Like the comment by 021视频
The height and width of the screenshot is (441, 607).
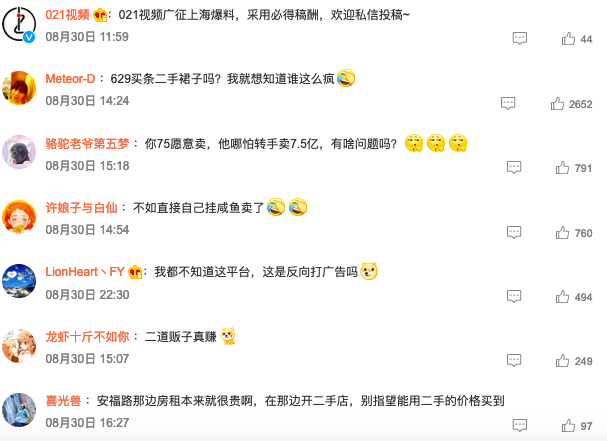568,39
